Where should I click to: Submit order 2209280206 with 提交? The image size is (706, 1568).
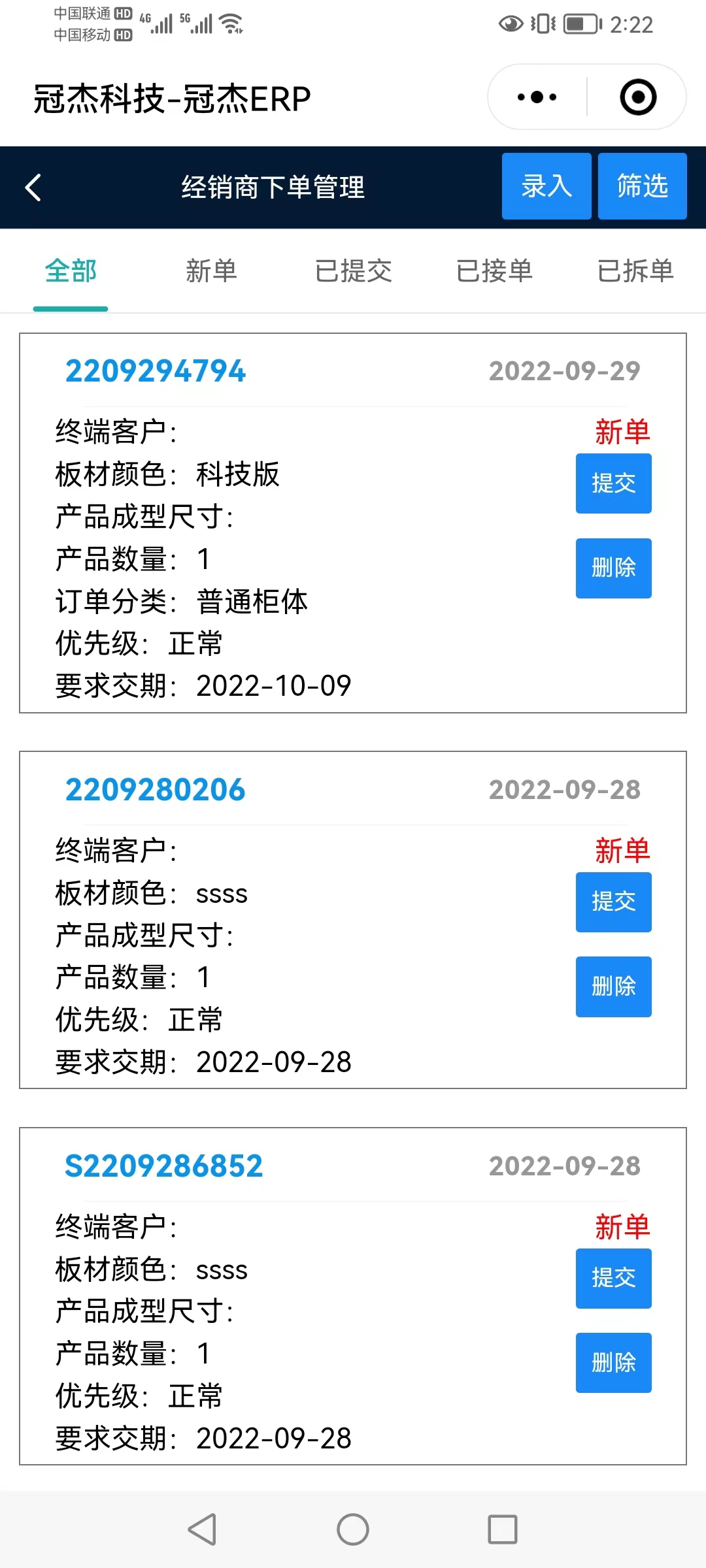(x=613, y=902)
